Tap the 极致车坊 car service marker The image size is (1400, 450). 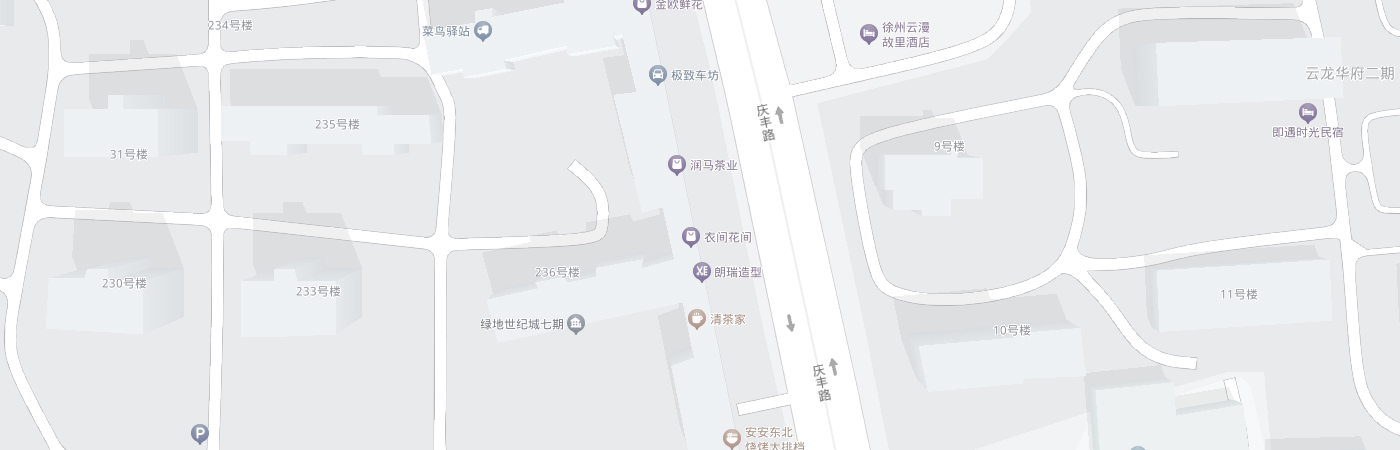[658, 75]
